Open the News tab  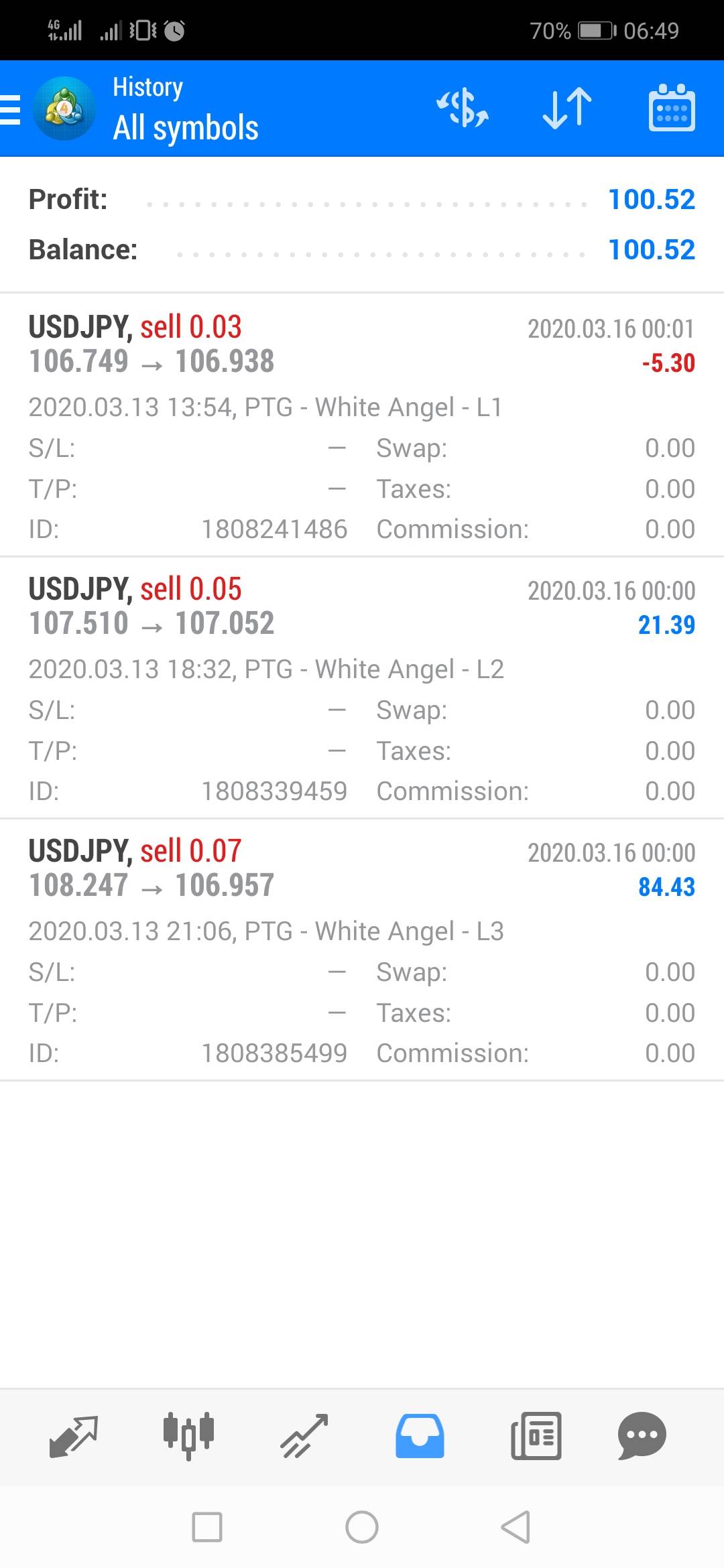click(x=536, y=1435)
